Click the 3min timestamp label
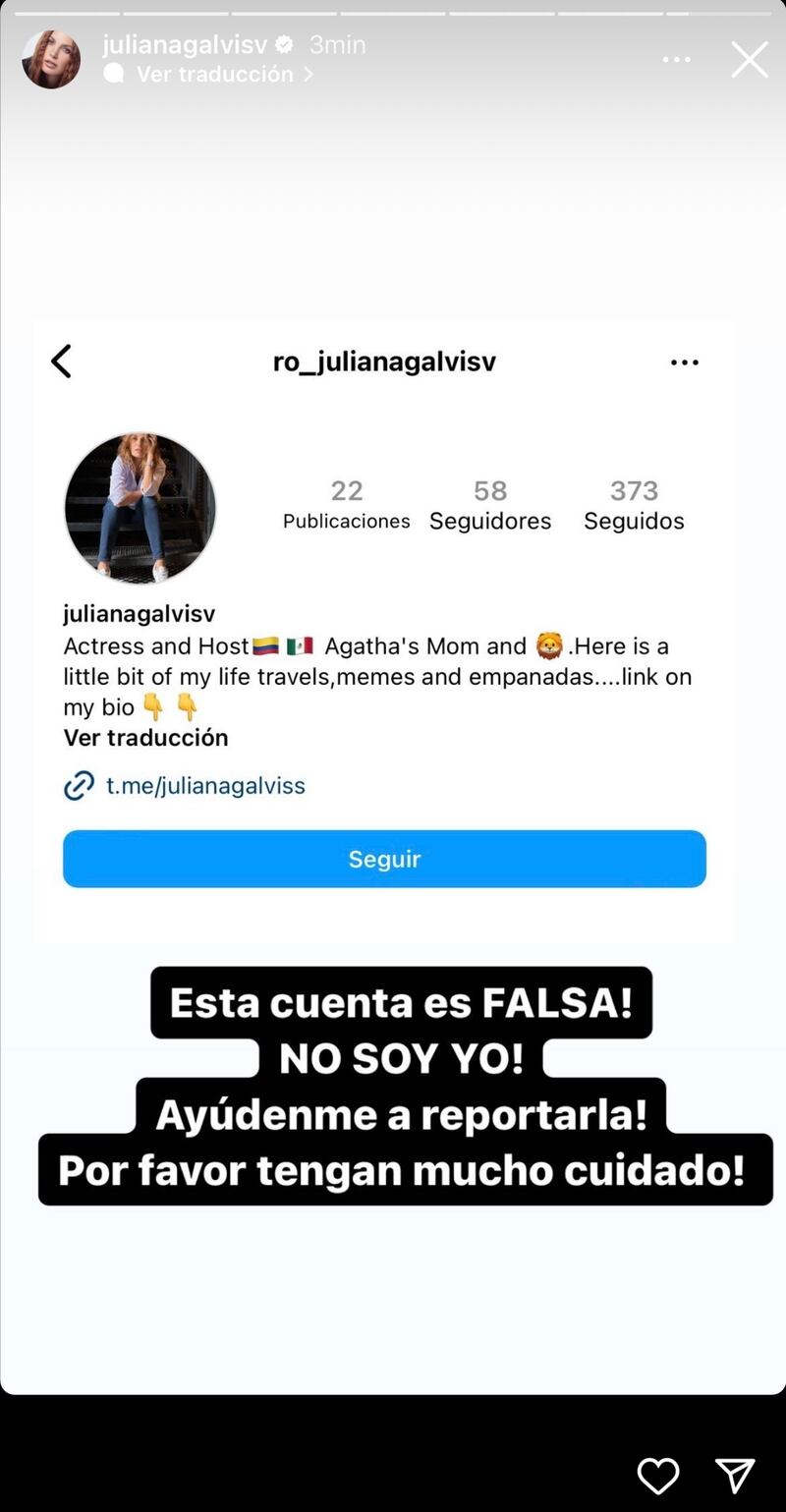This screenshot has width=786, height=1512. (x=337, y=44)
